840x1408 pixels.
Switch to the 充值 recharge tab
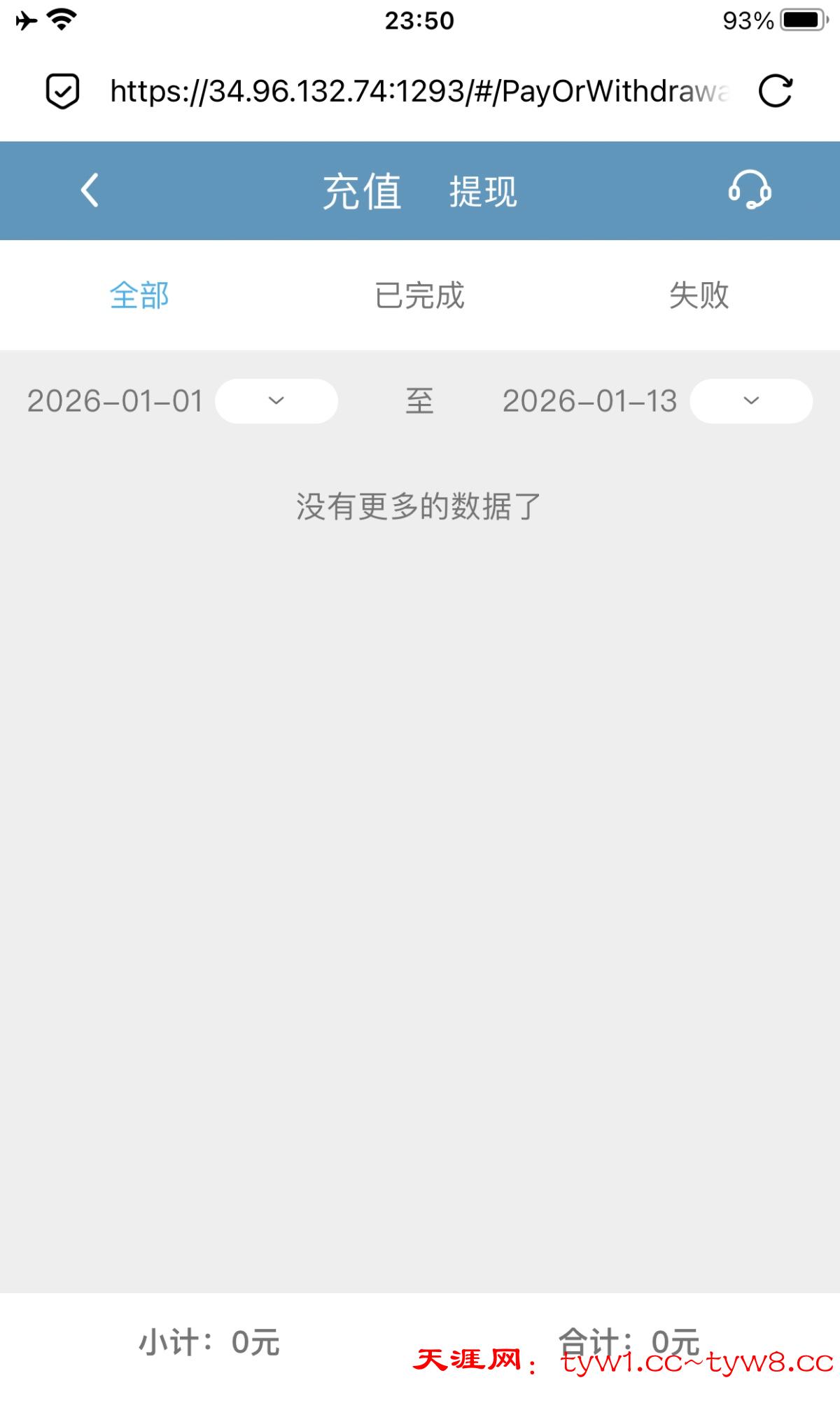[x=362, y=191]
